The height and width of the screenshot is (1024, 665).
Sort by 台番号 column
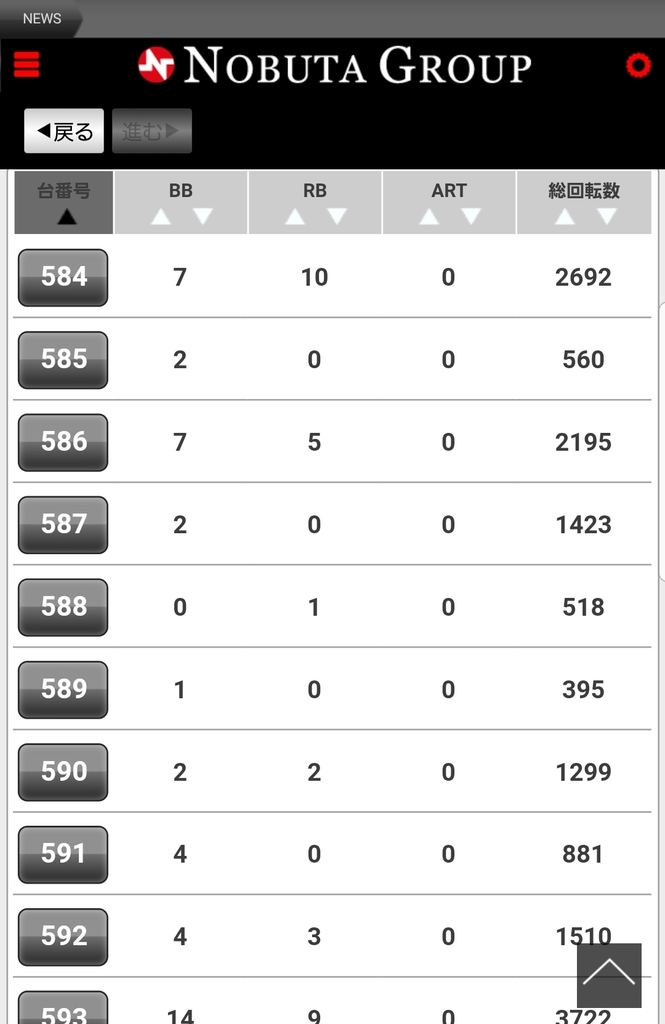(x=64, y=202)
